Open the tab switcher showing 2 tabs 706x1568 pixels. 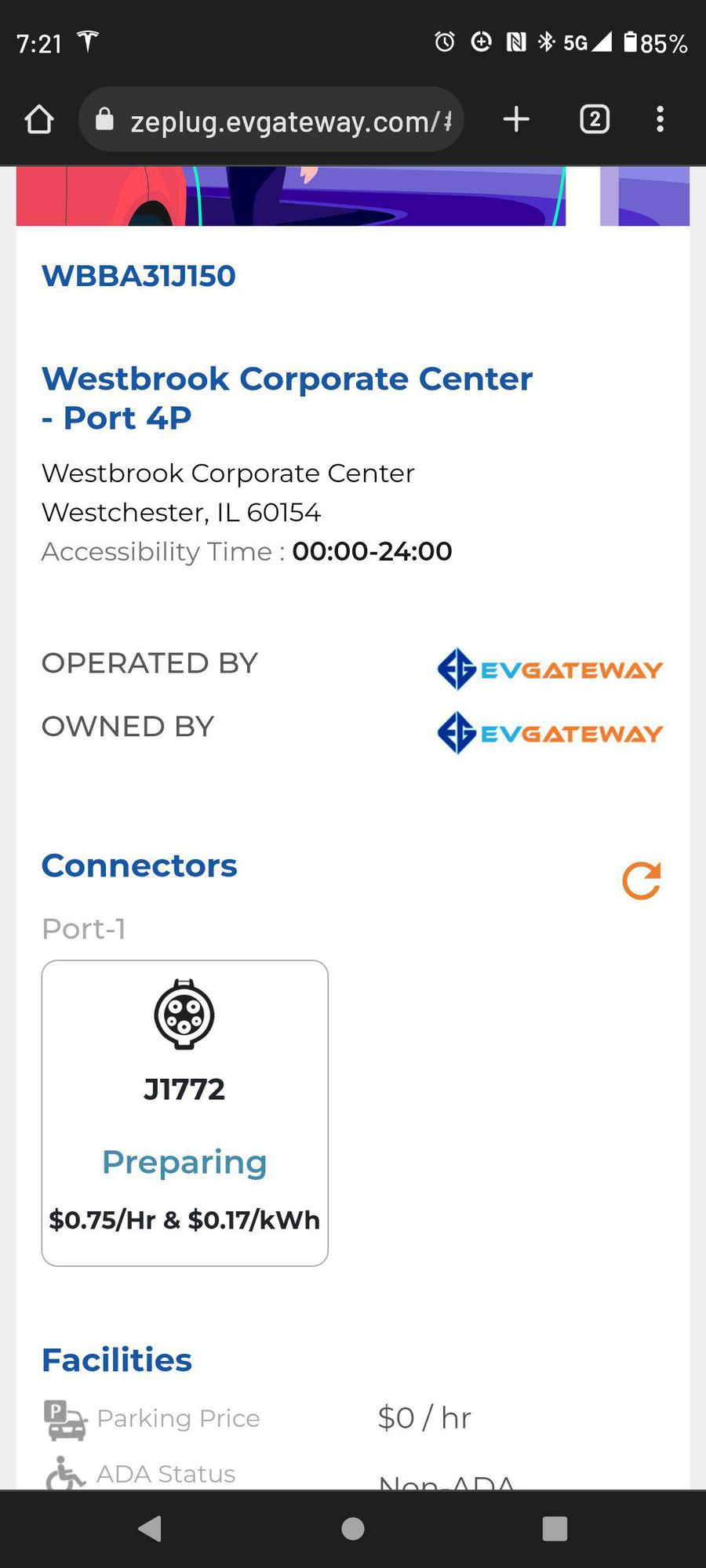[x=594, y=119]
